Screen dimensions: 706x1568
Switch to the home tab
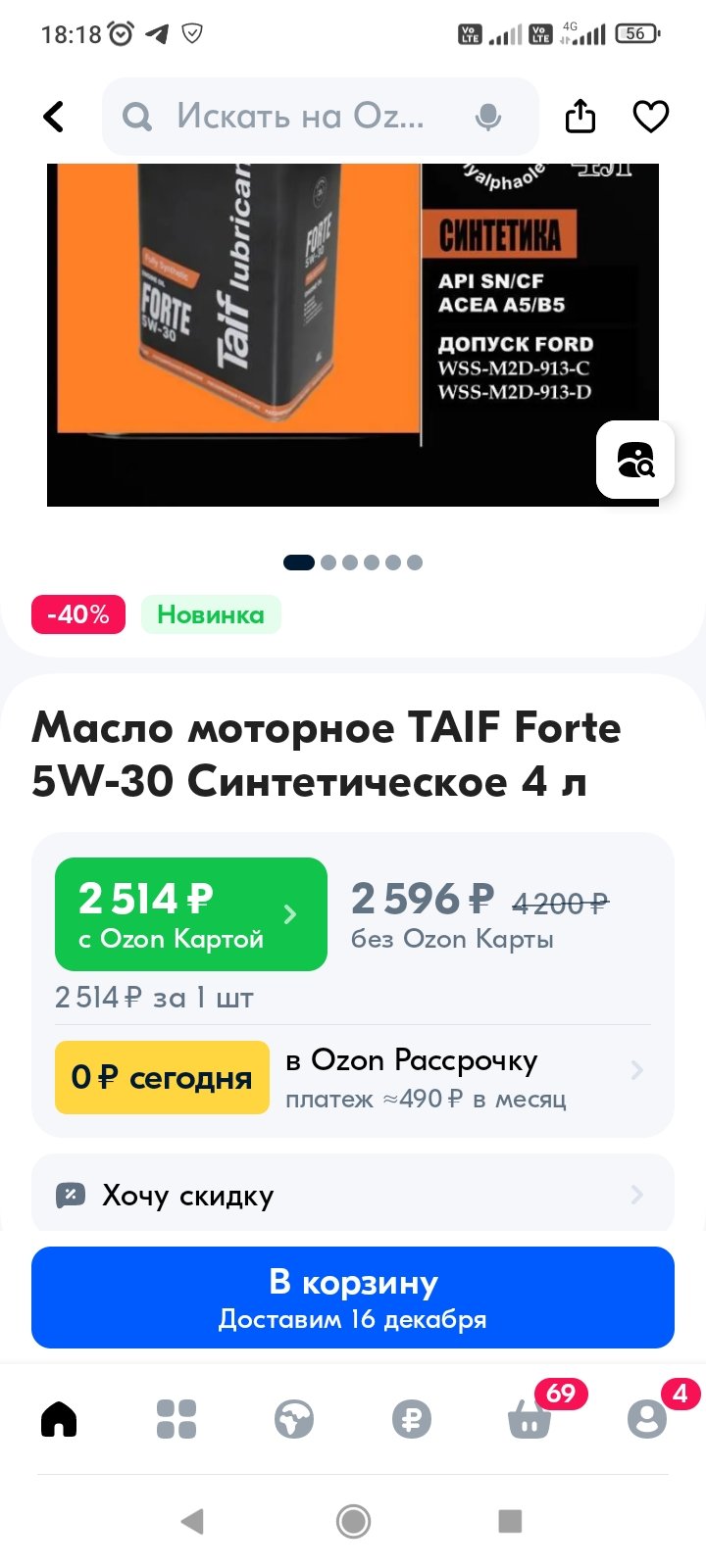(x=59, y=1418)
